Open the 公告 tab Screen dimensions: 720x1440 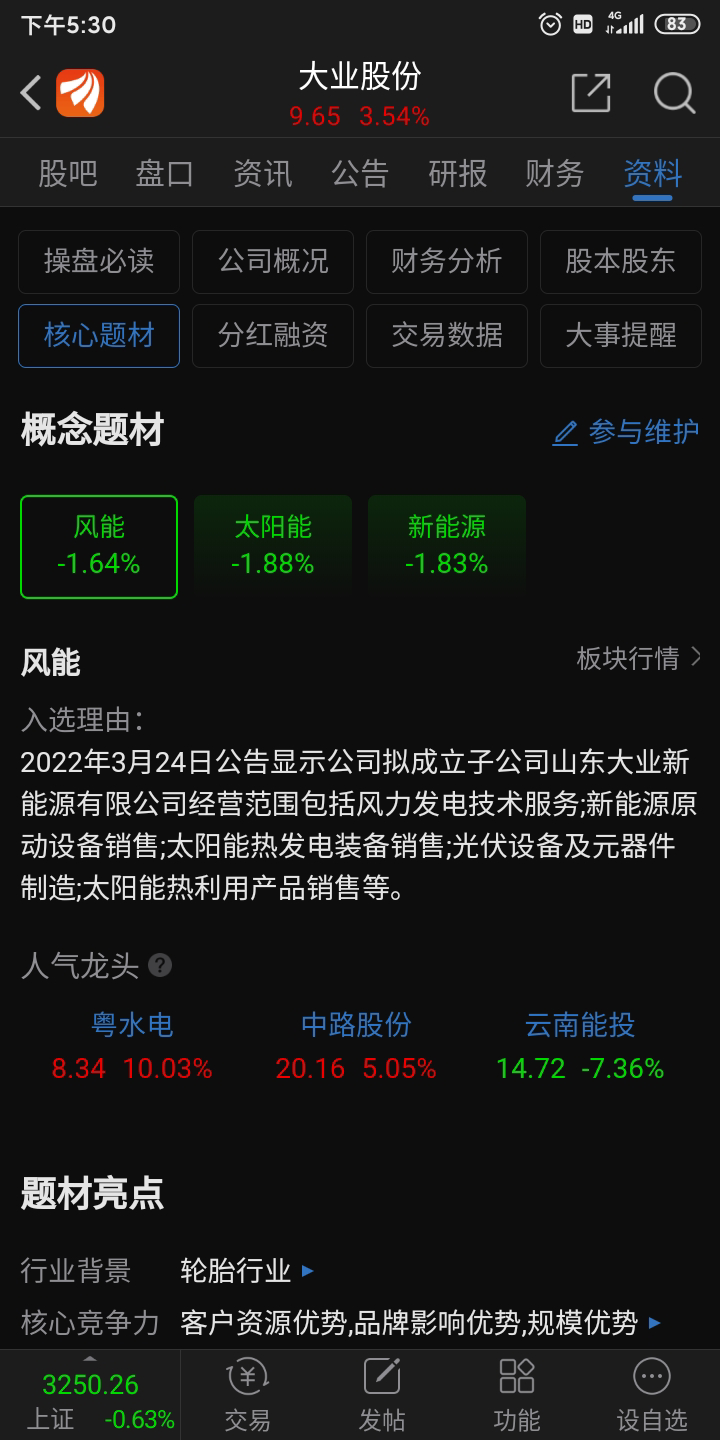coord(360,173)
